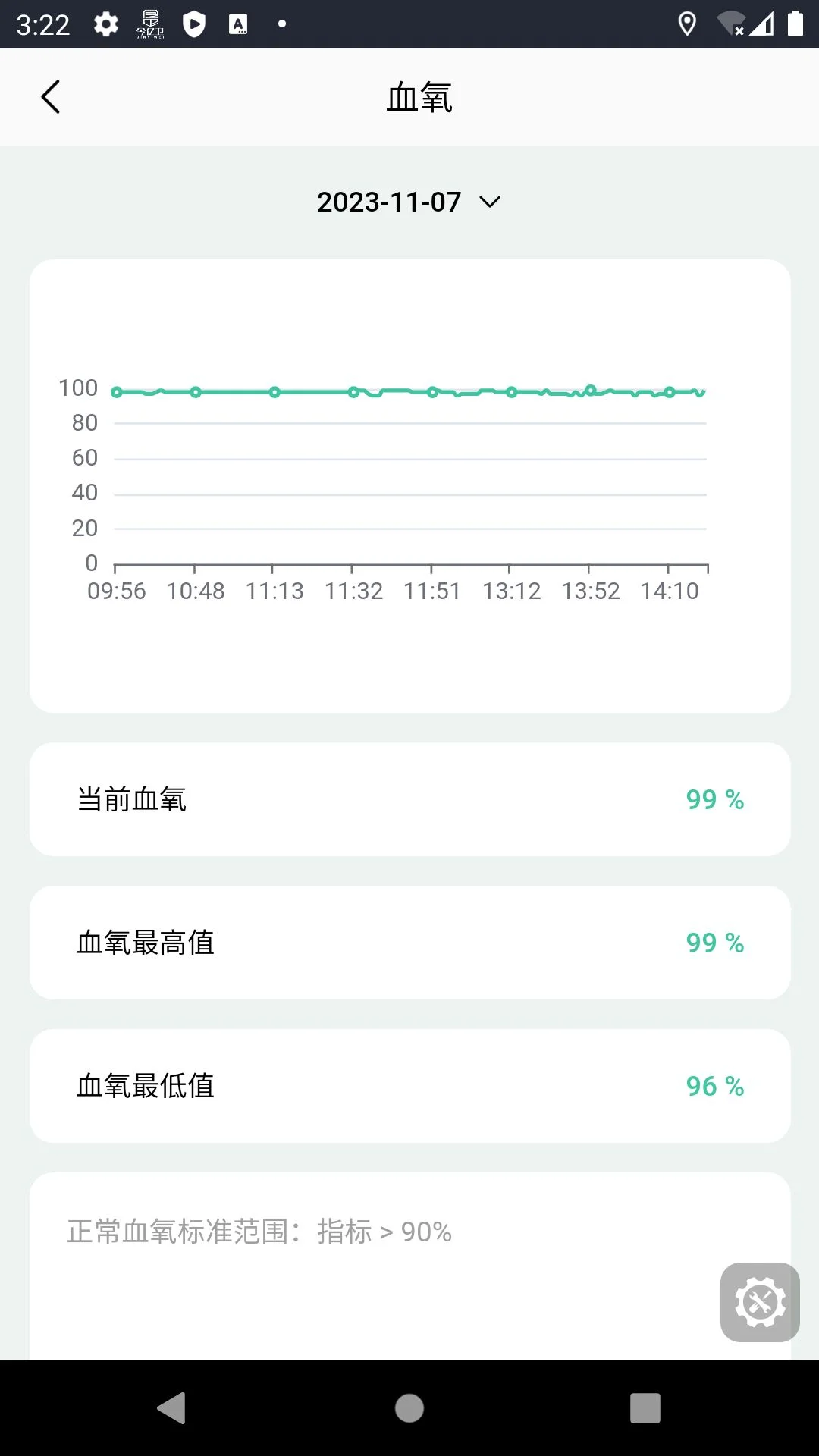Open the floating settings gear with wrench icon
Viewport: 819px width, 1456px height.
pos(759,1302)
